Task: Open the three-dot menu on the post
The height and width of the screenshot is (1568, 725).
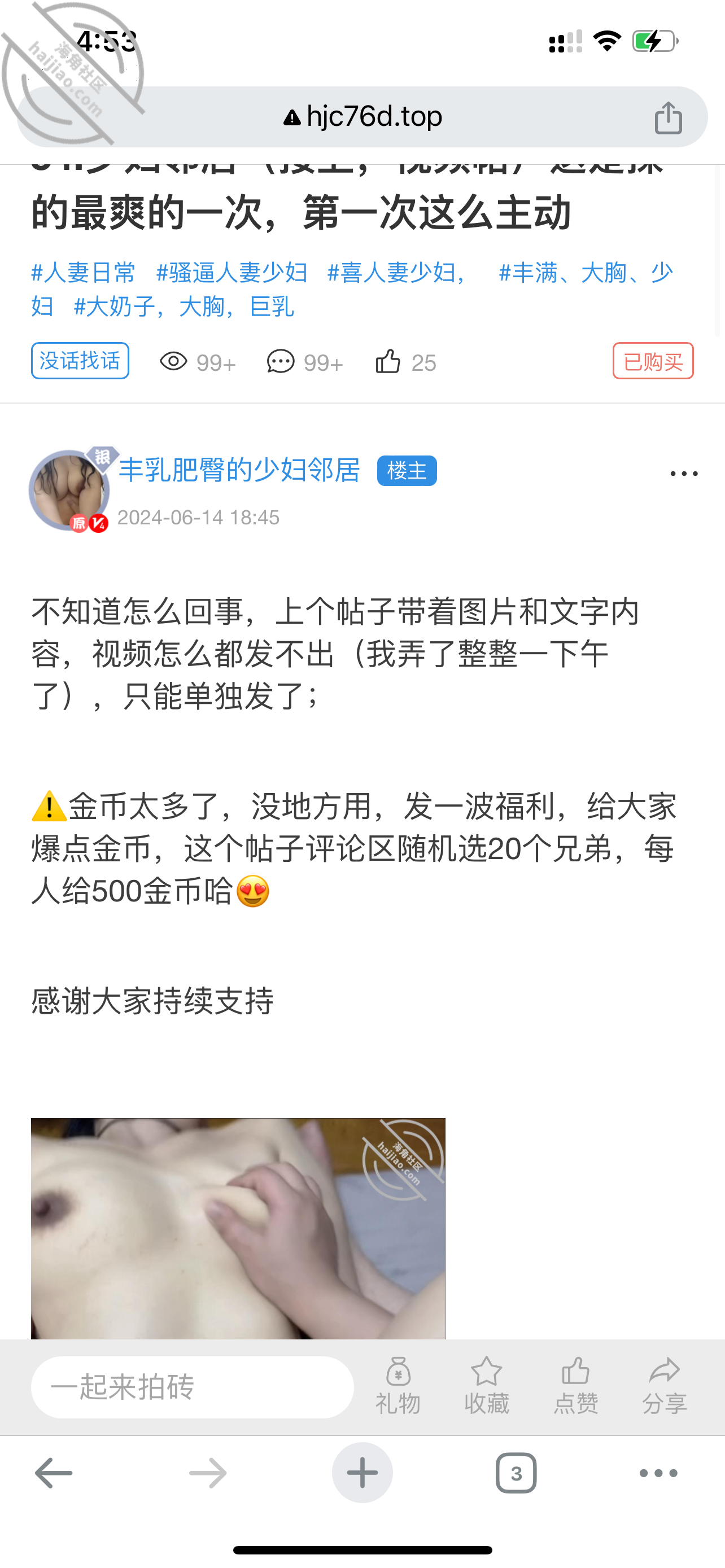Action: tap(684, 474)
